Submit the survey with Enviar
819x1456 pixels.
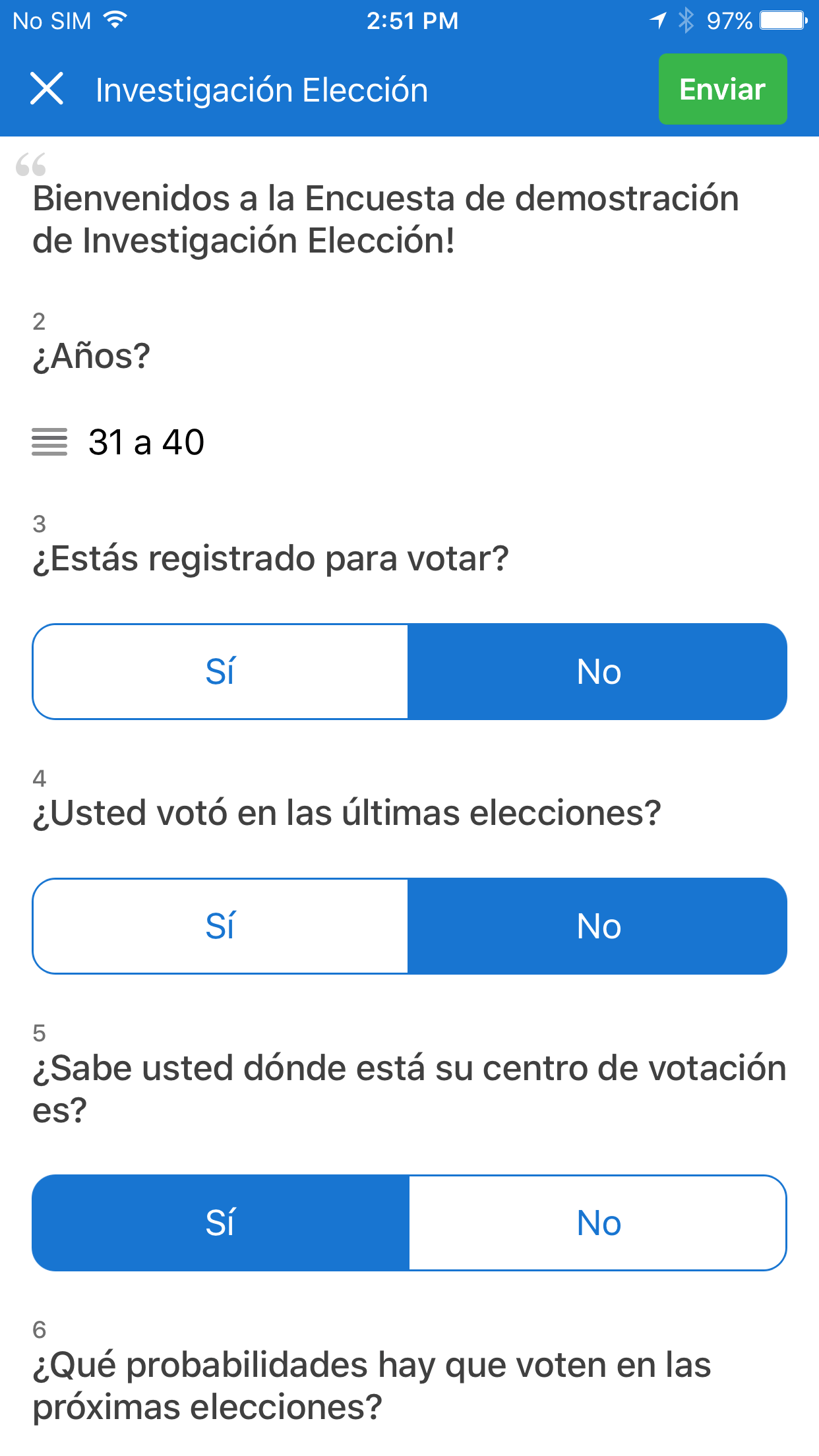723,89
